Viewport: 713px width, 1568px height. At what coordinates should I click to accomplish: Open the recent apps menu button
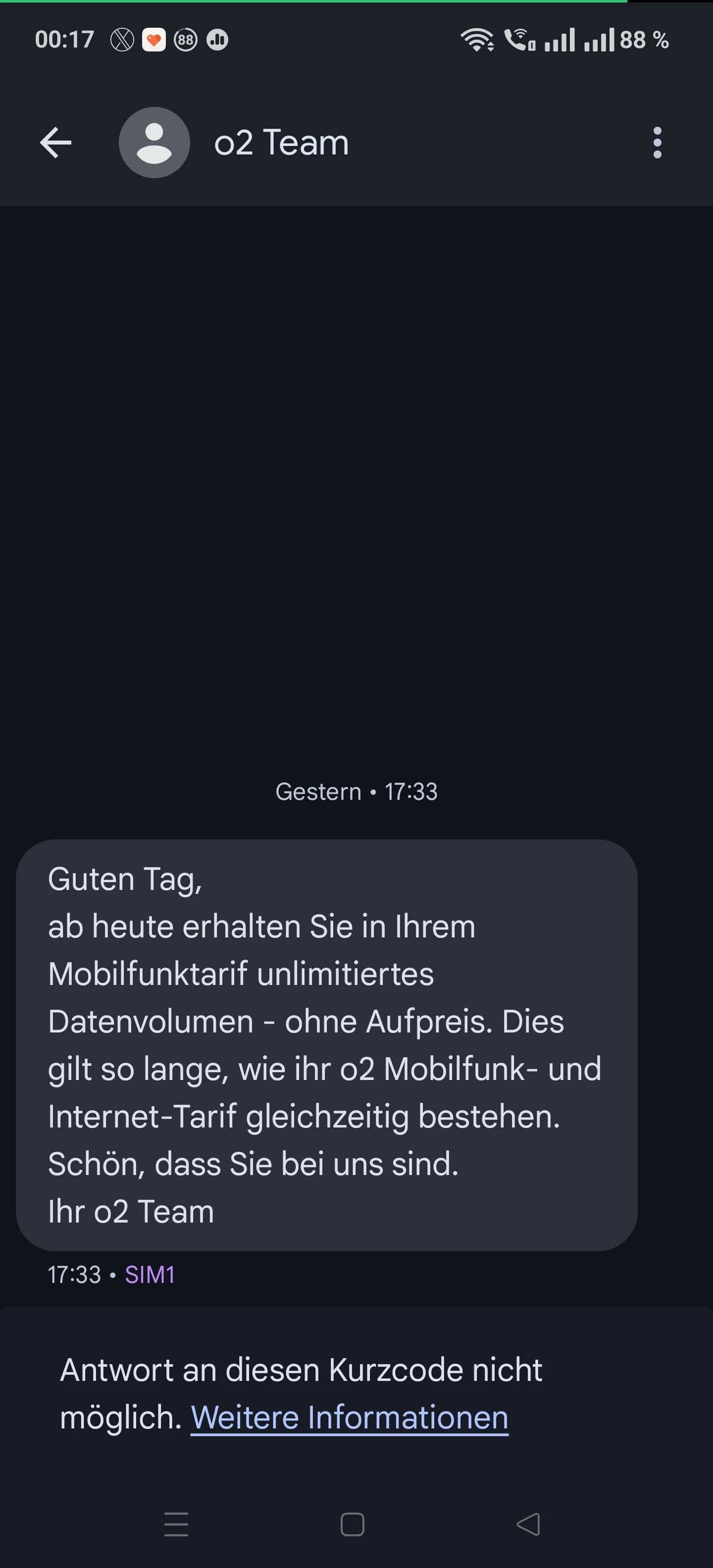tap(177, 1525)
